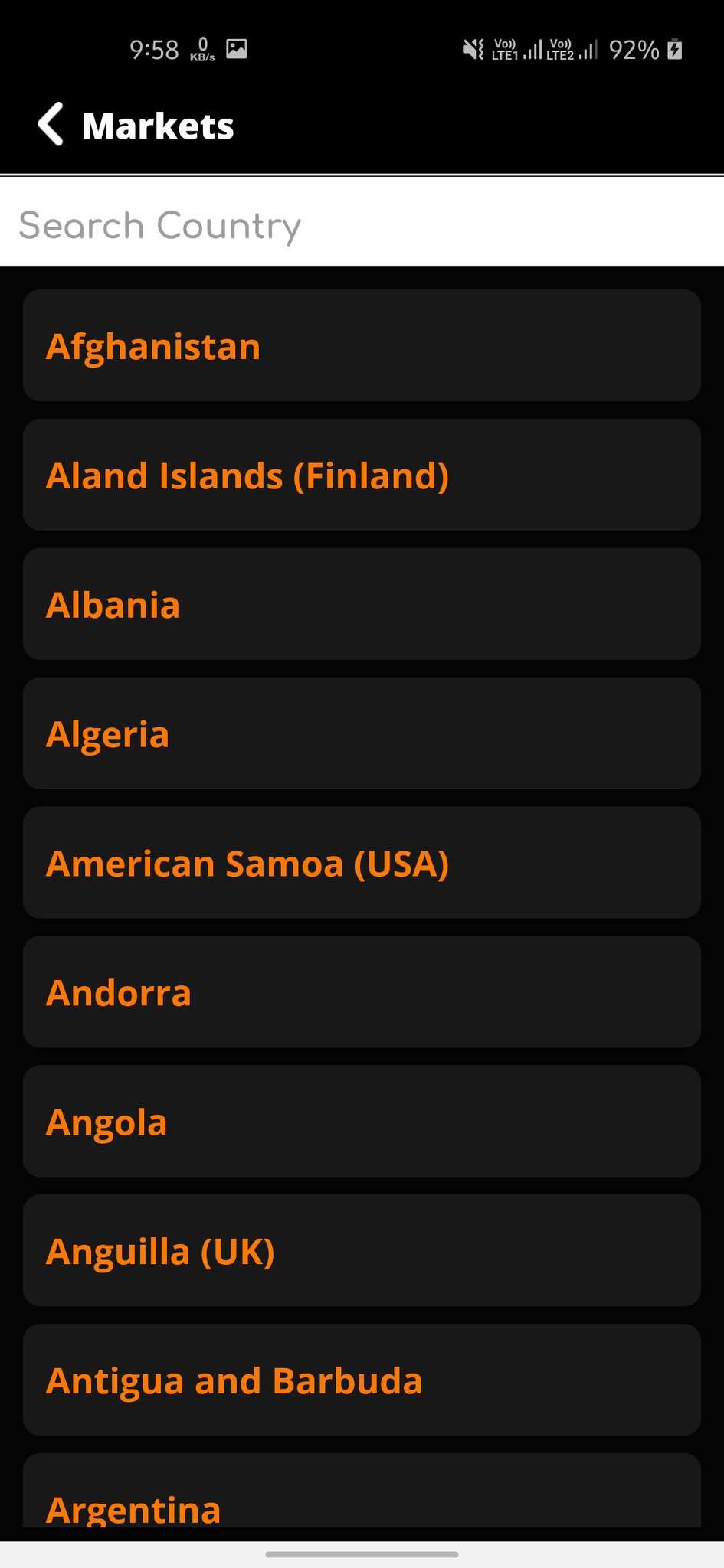Open Anguilla (UK) market

pyautogui.click(x=362, y=1251)
